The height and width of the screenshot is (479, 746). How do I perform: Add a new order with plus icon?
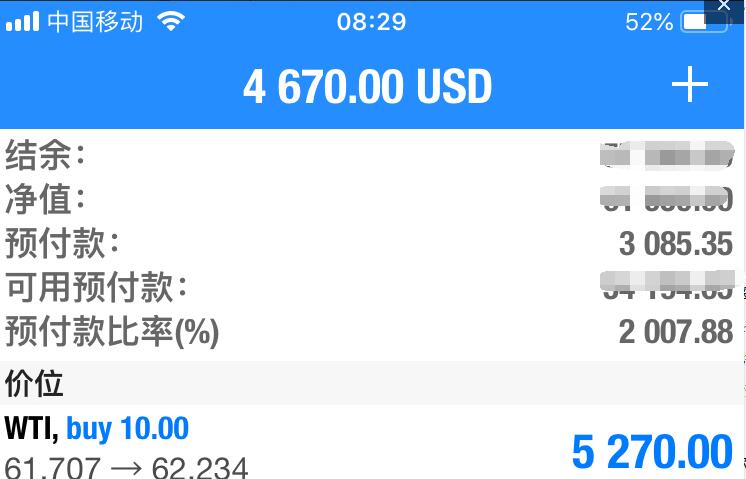689,86
